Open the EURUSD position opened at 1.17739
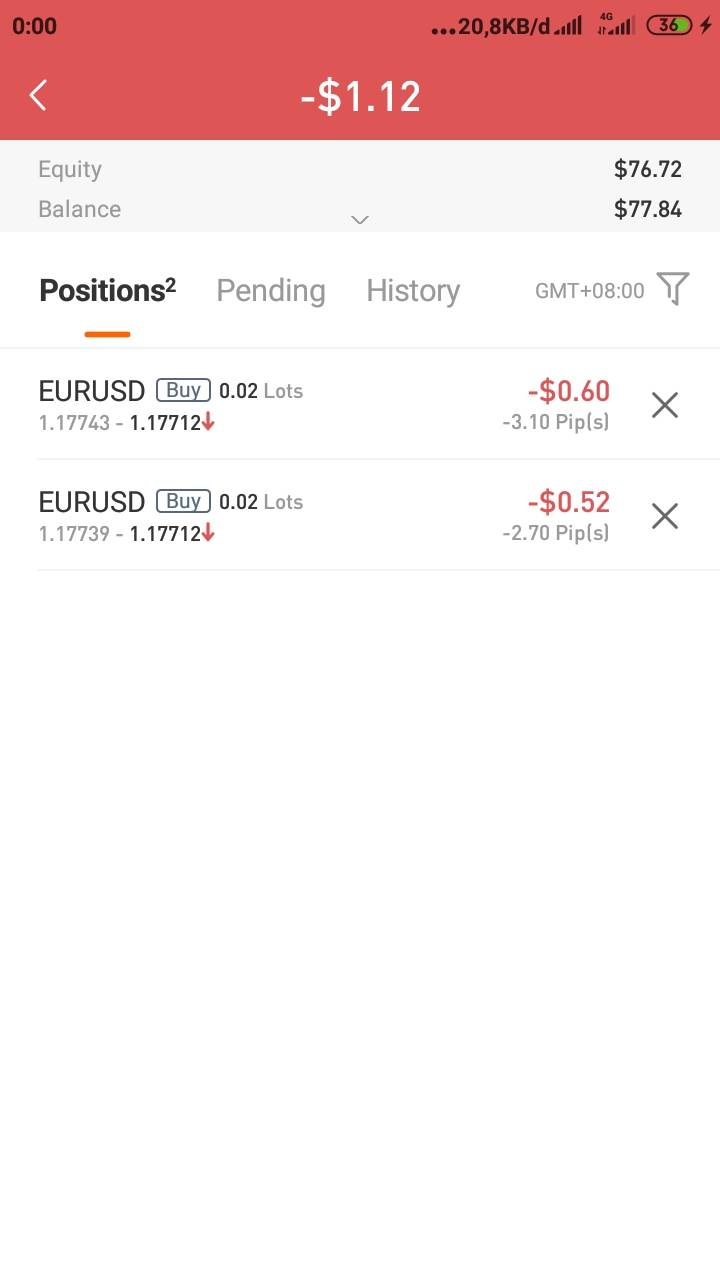This screenshot has width=720, height=1280. 300,515
